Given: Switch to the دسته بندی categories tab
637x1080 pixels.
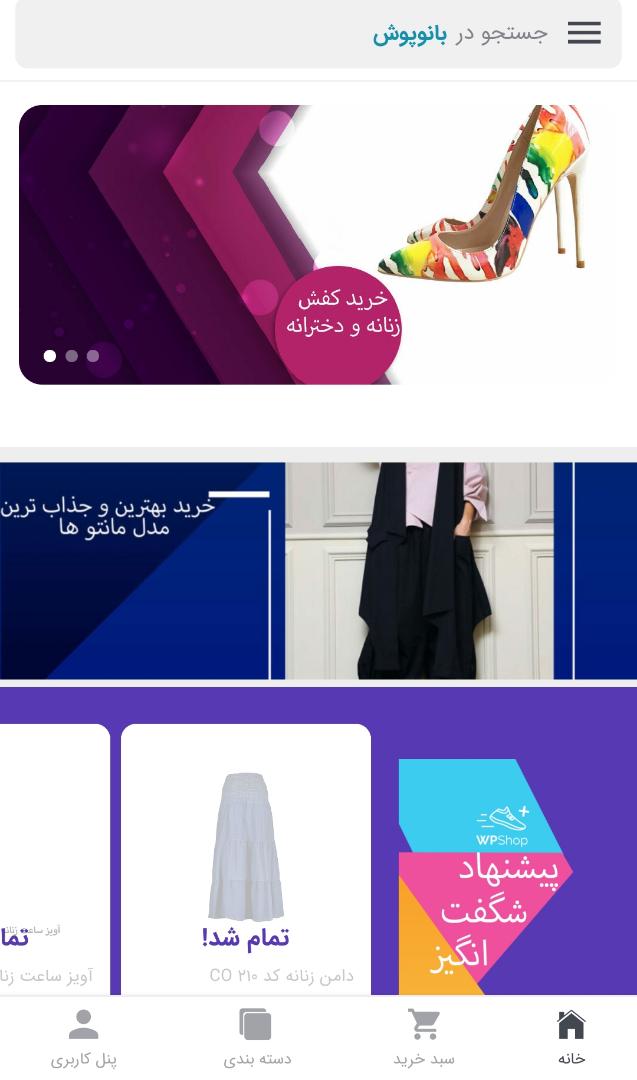Looking at the screenshot, I should (256, 1038).
